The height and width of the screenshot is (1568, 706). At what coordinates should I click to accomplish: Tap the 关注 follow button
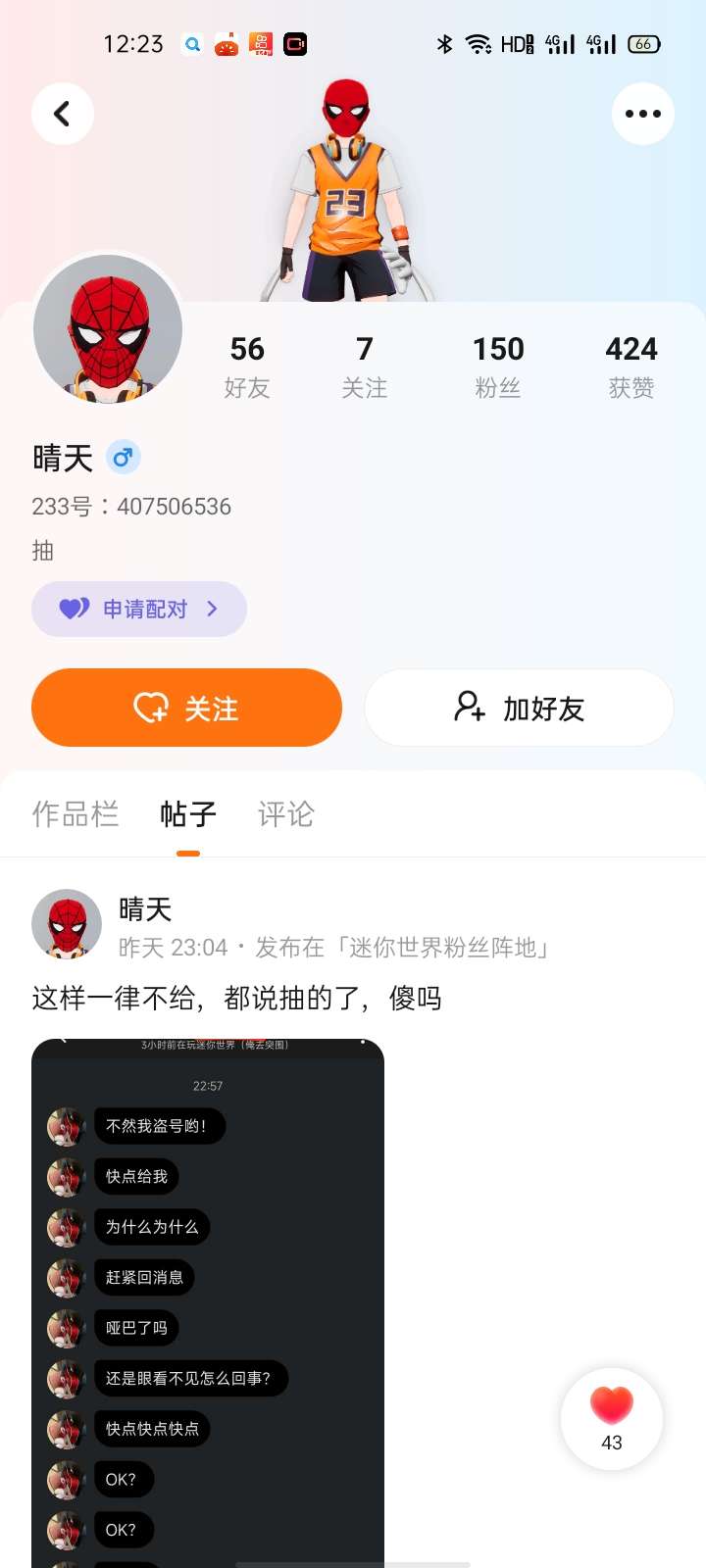click(x=186, y=708)
